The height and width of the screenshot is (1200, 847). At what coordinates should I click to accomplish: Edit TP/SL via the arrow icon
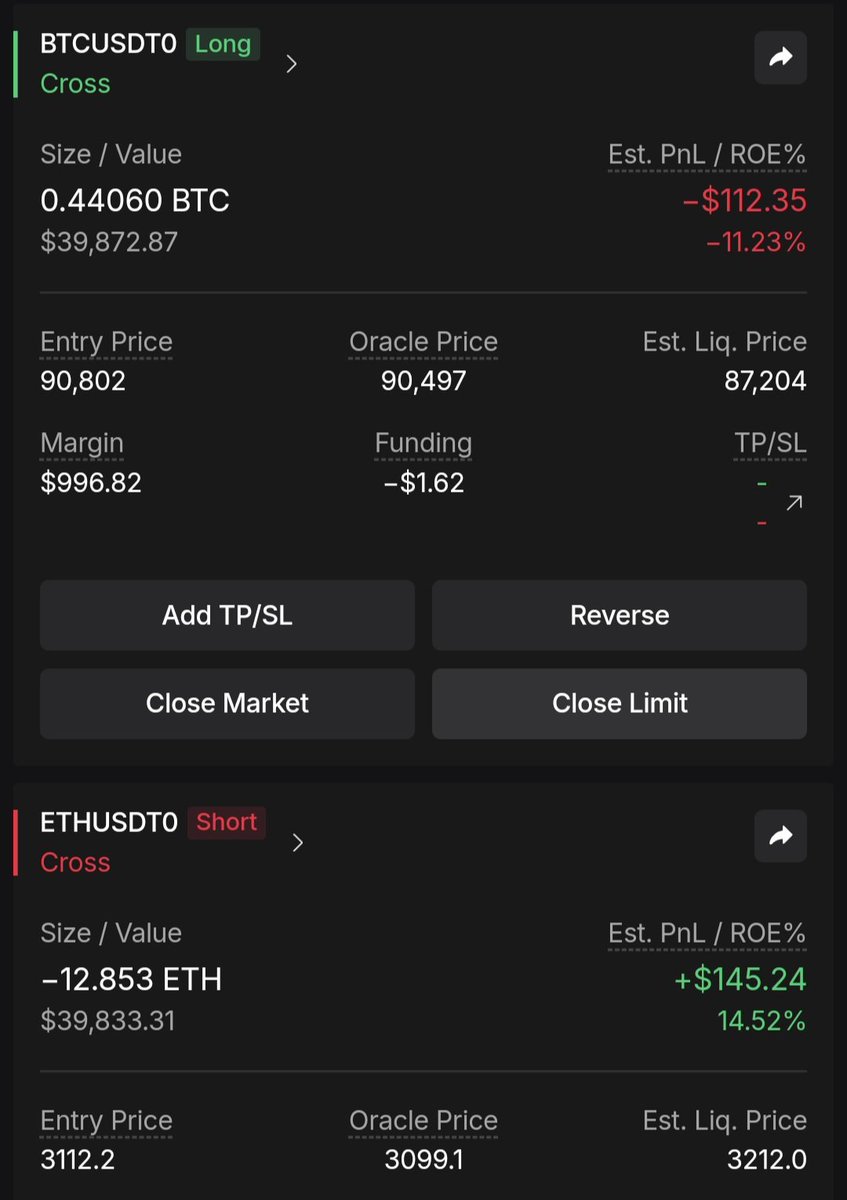(x=794, y=503)
